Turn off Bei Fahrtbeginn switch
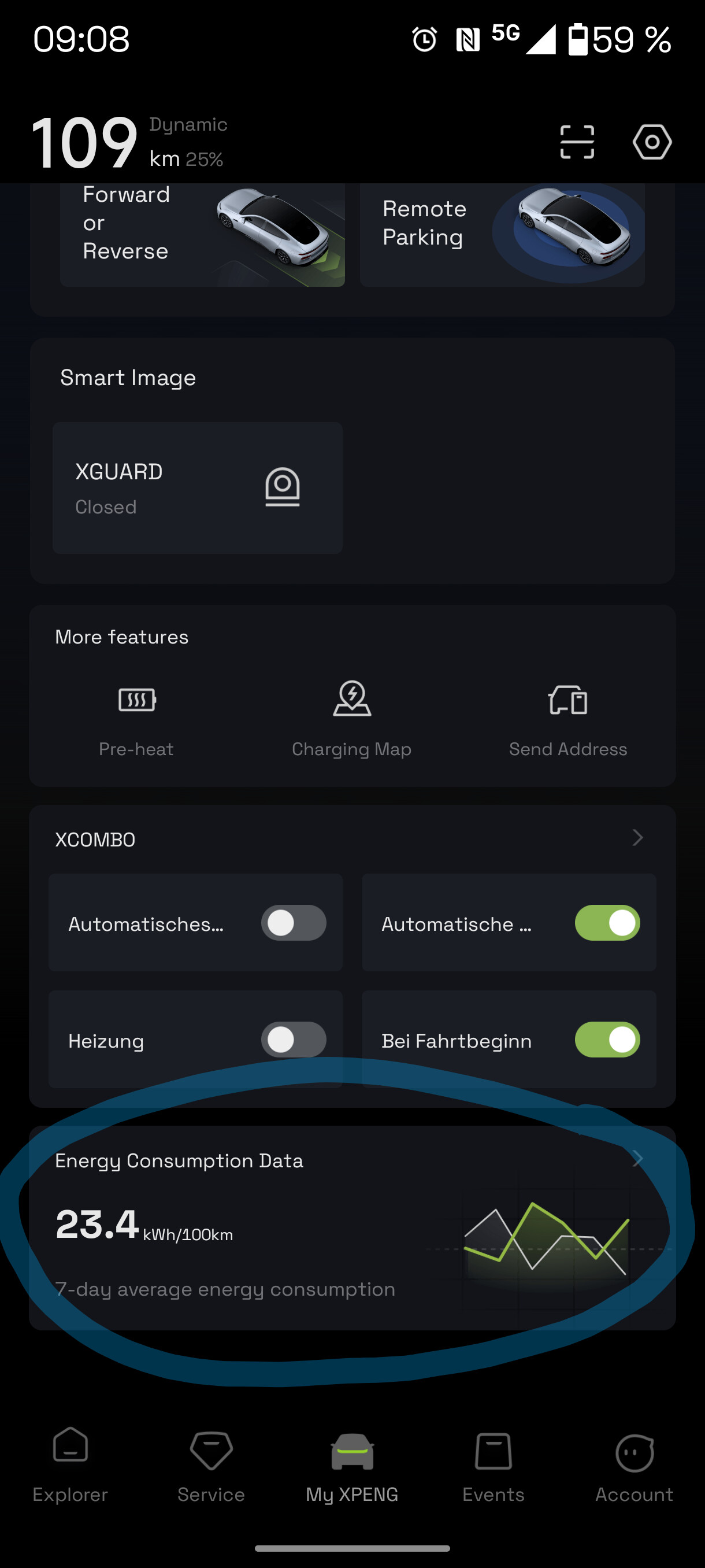This screenshot has width=705, height=1568. [606, 1040]
